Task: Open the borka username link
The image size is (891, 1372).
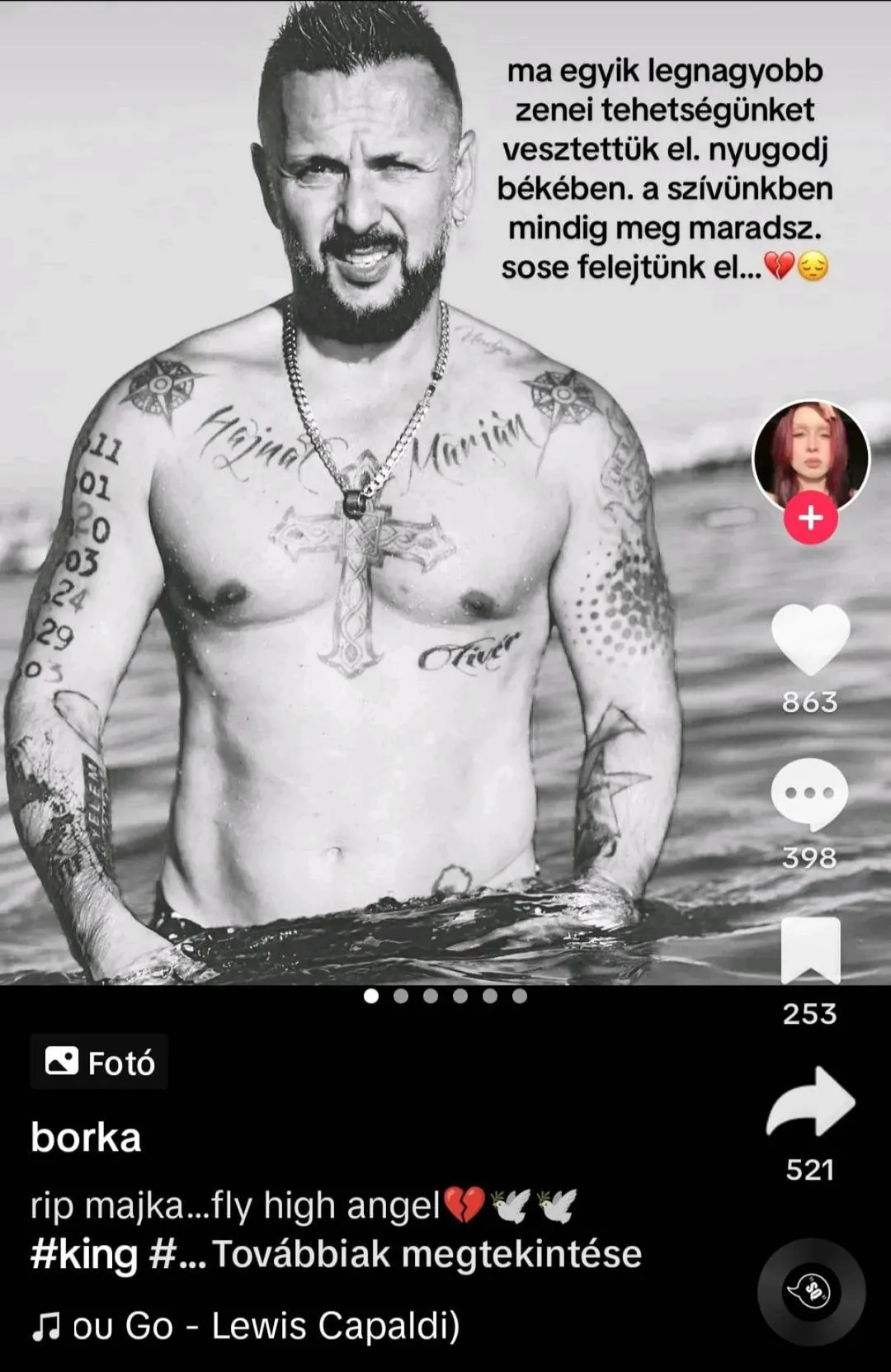Action: click(x=86, y=1138)
